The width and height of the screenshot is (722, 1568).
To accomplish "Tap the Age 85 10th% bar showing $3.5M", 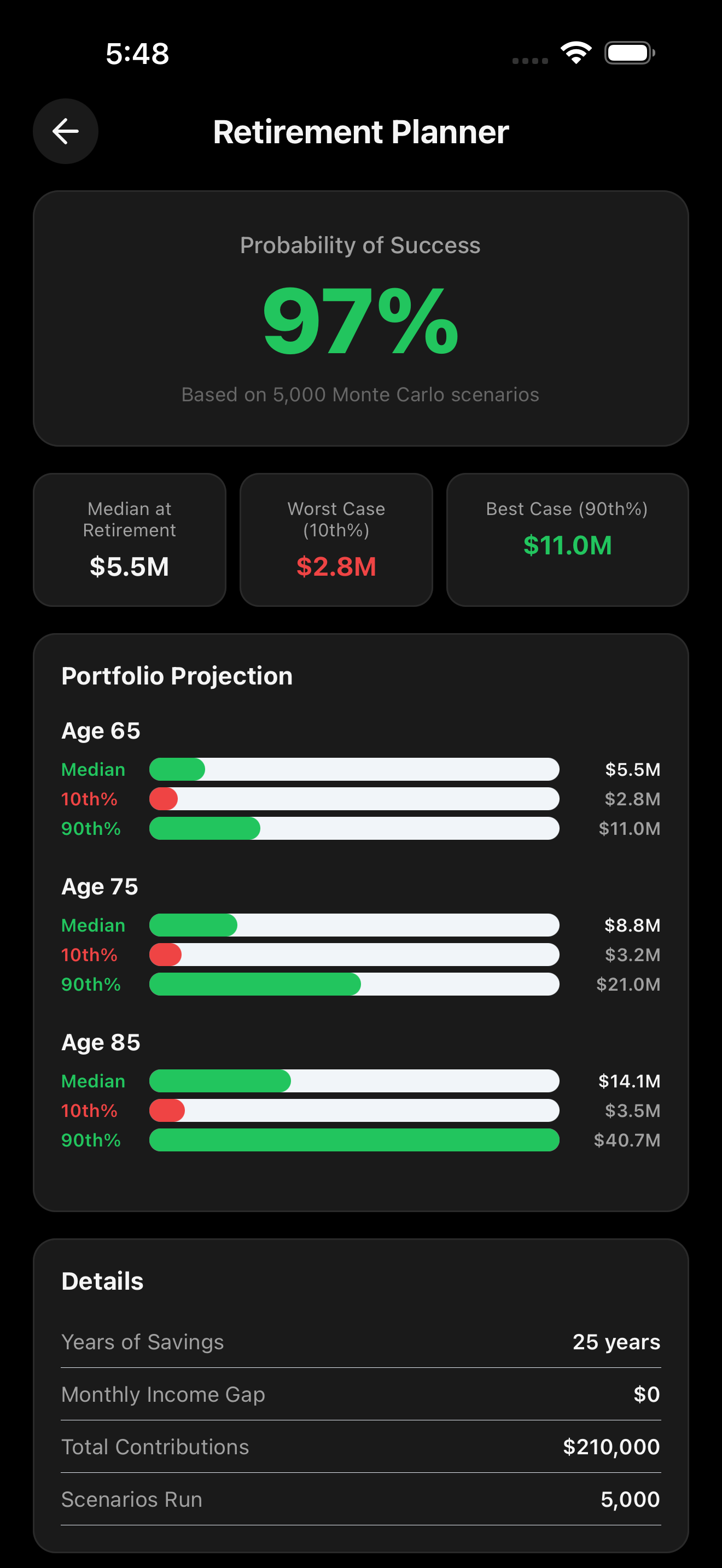I will tap(354, 1110).
